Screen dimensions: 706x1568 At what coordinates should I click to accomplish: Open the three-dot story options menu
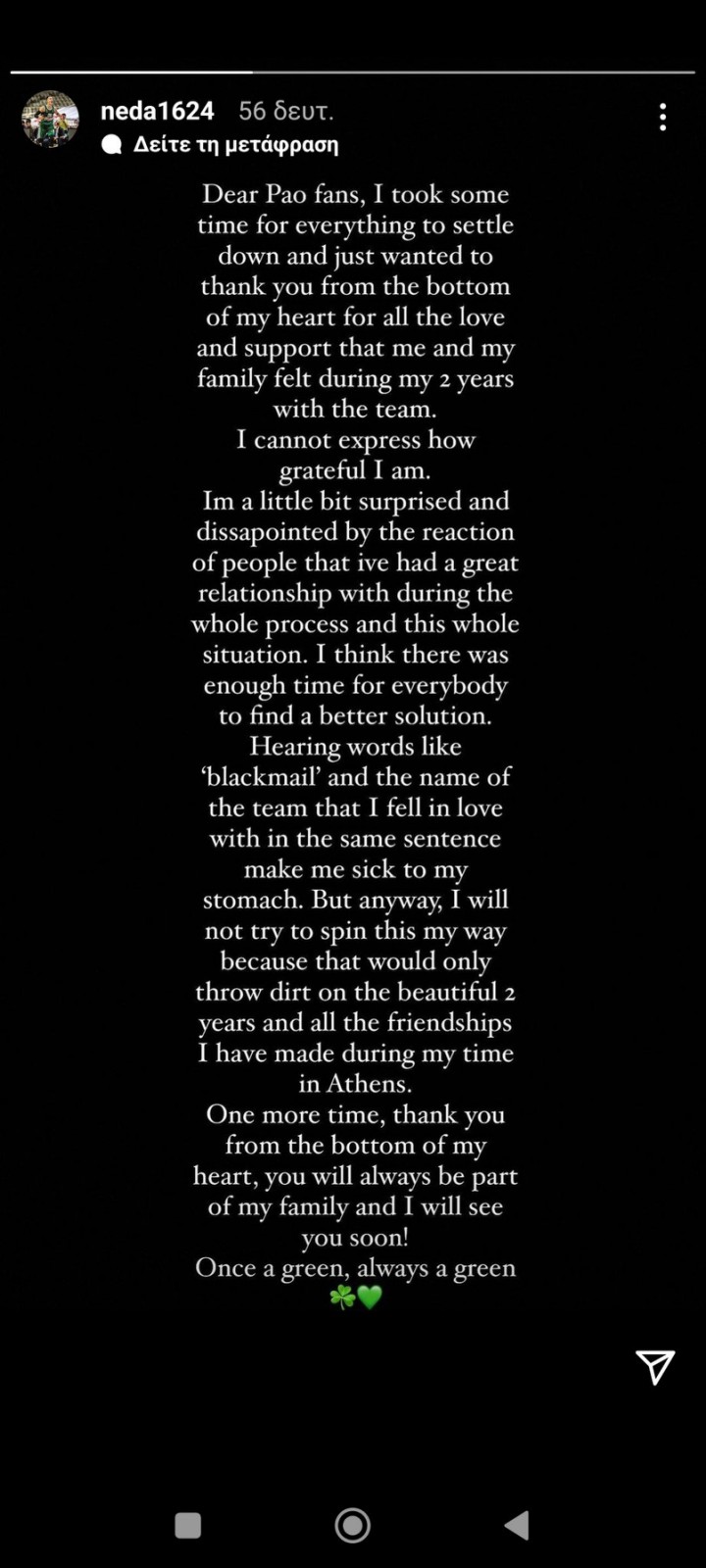[x=663, y=118]
